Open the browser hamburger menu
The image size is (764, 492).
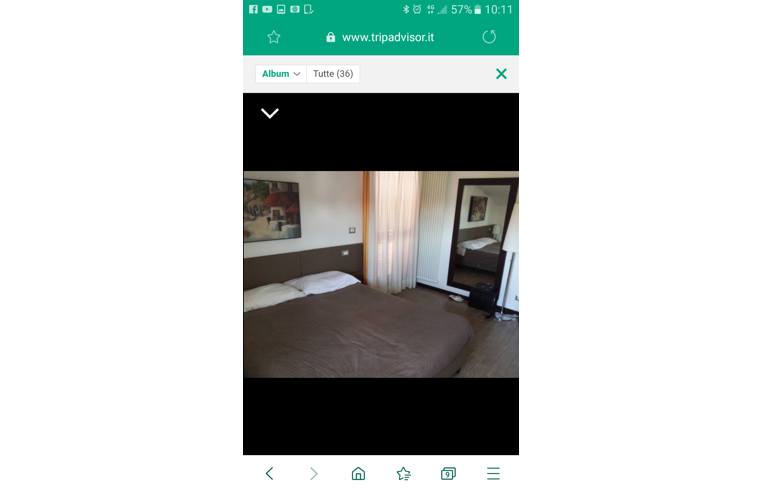click(x=493, y=473)
